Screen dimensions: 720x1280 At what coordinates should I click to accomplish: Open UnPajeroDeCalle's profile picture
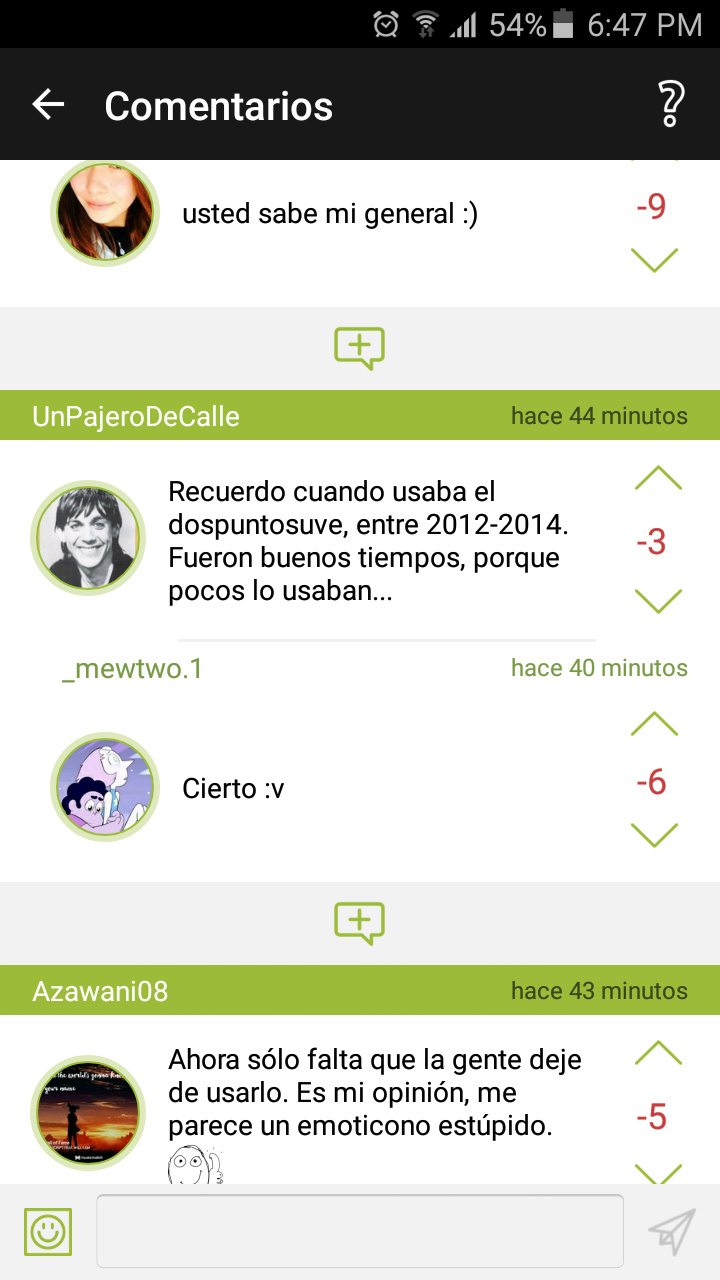coord(88,539)
